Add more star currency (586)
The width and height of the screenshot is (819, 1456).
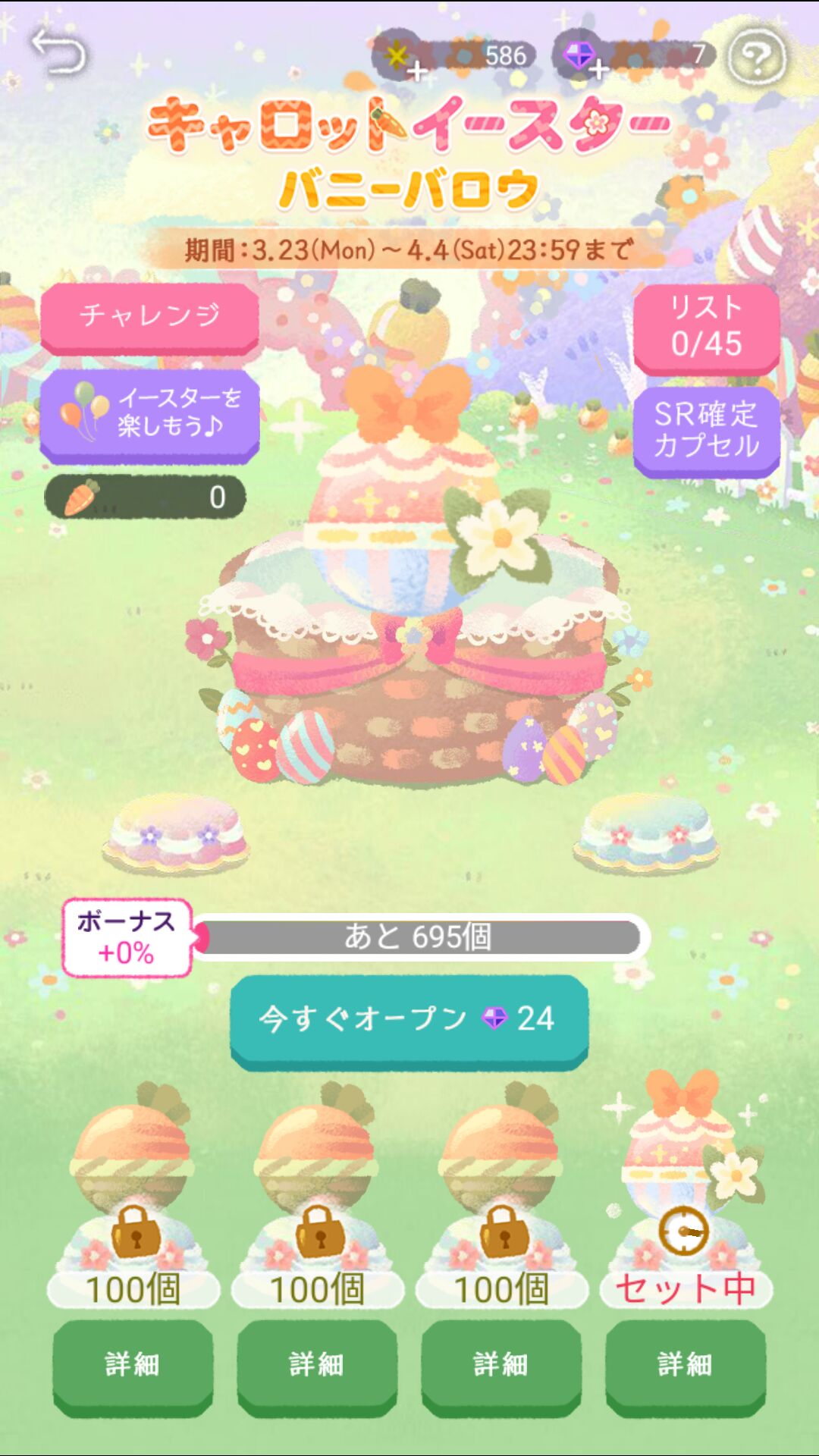[x=416, y=70]
